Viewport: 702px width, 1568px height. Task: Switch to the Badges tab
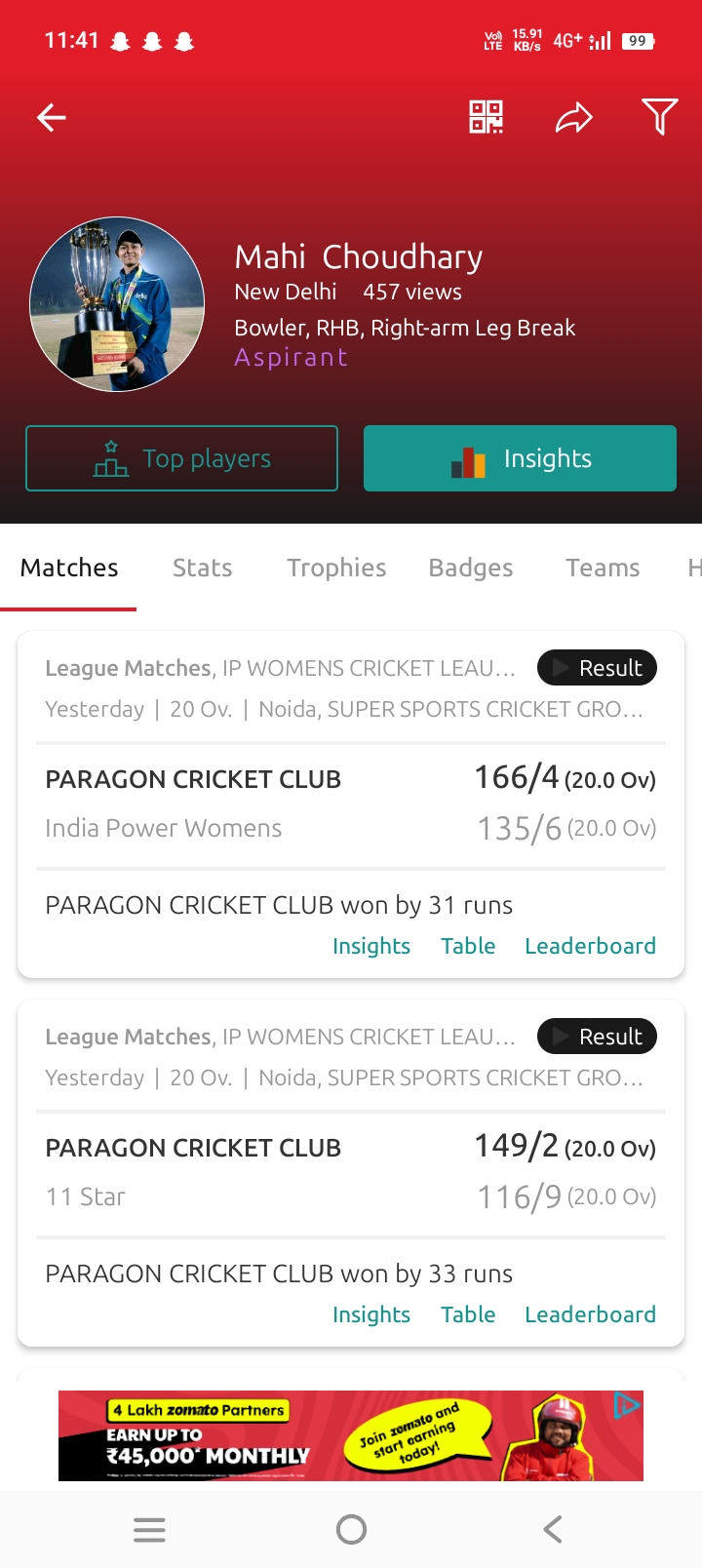471,568
